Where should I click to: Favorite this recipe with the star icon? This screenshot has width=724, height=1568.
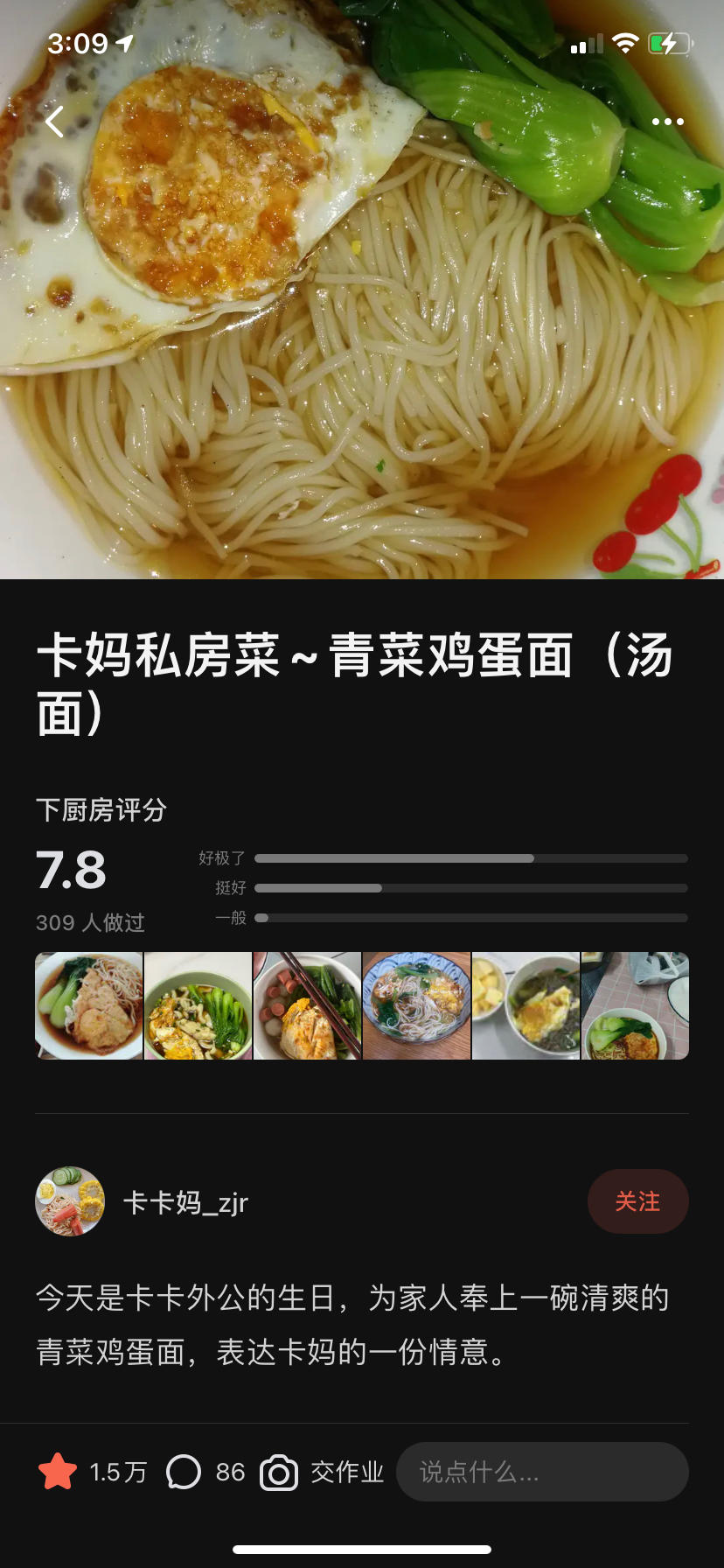tap(58, 1472)
